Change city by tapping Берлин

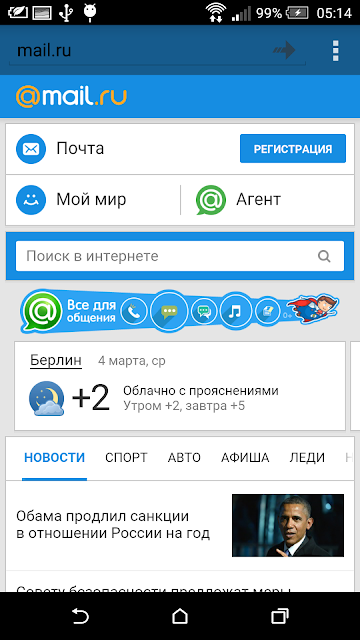point(56,360)
